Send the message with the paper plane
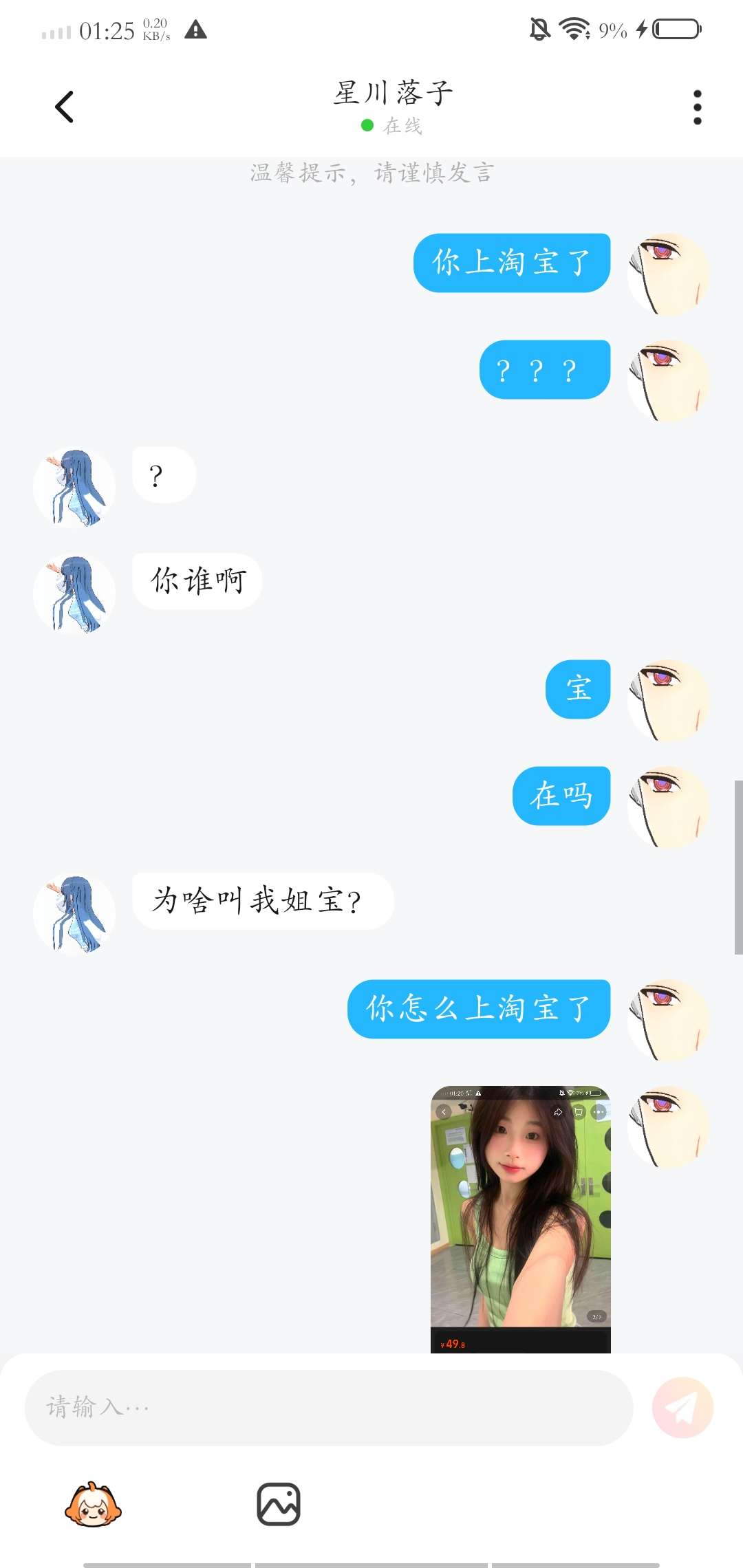This screenshot has width=743, height=1568. pyautogui.click(x=682, y=1407)
